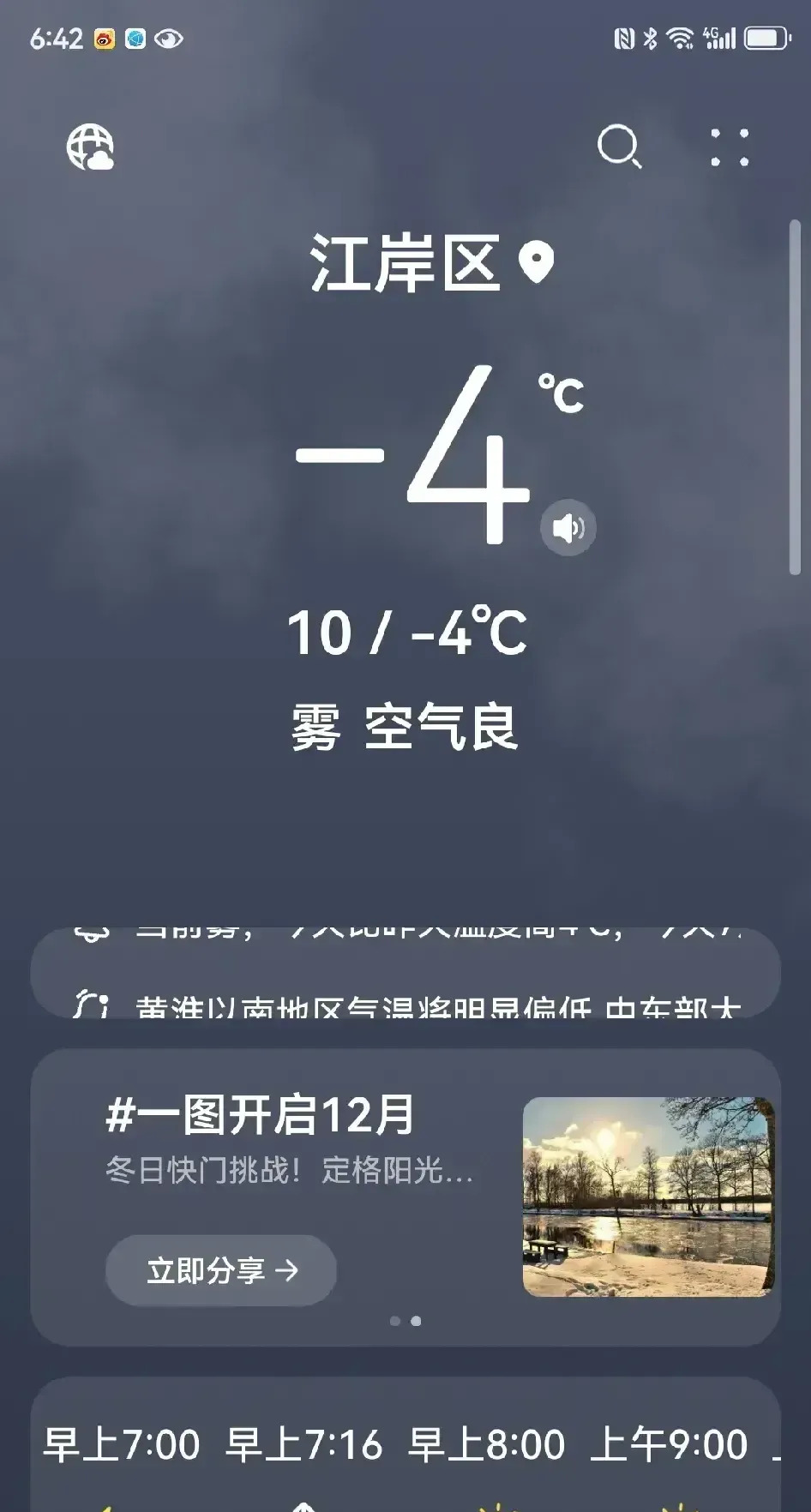Open the winter landscape photo thumbnail

click(649, 1197)
